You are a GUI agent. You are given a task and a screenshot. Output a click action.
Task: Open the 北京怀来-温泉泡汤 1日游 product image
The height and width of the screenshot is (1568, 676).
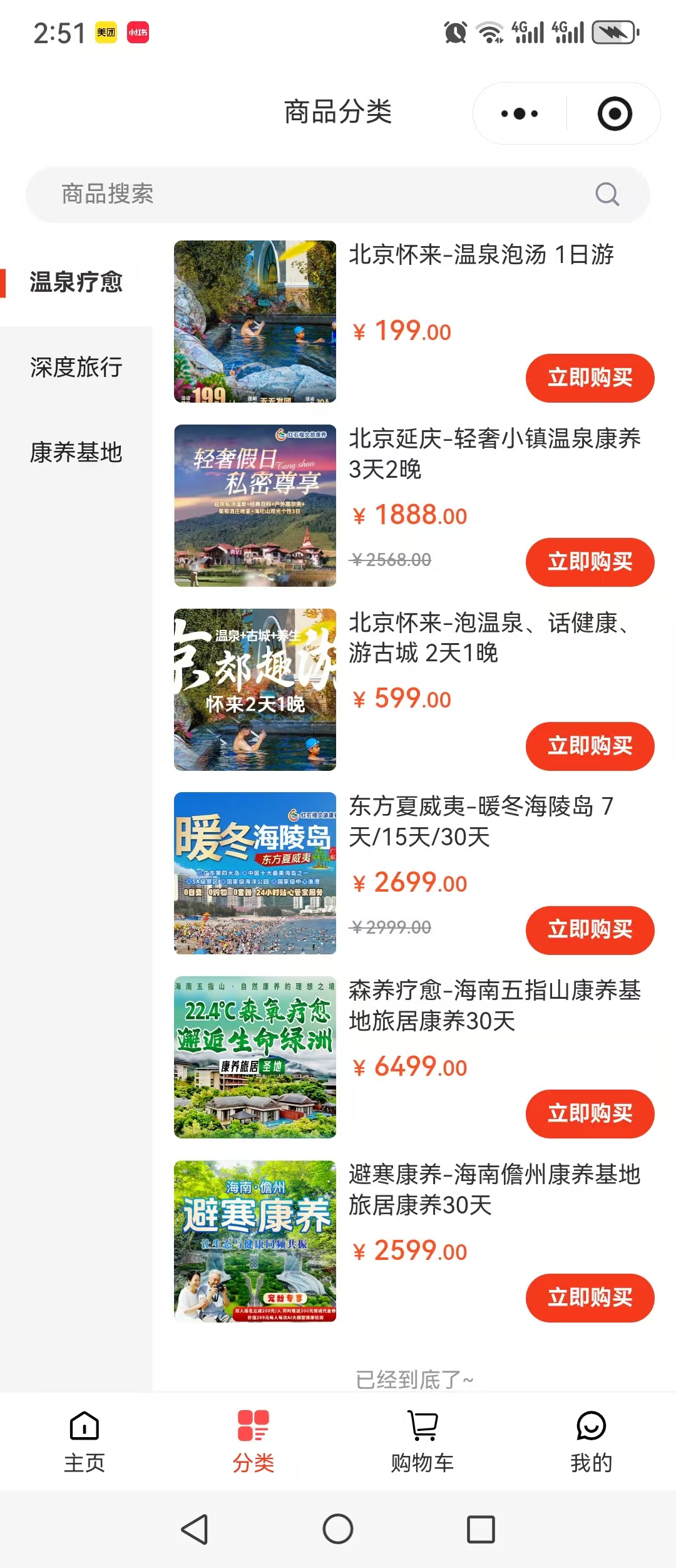click(255, 321)
